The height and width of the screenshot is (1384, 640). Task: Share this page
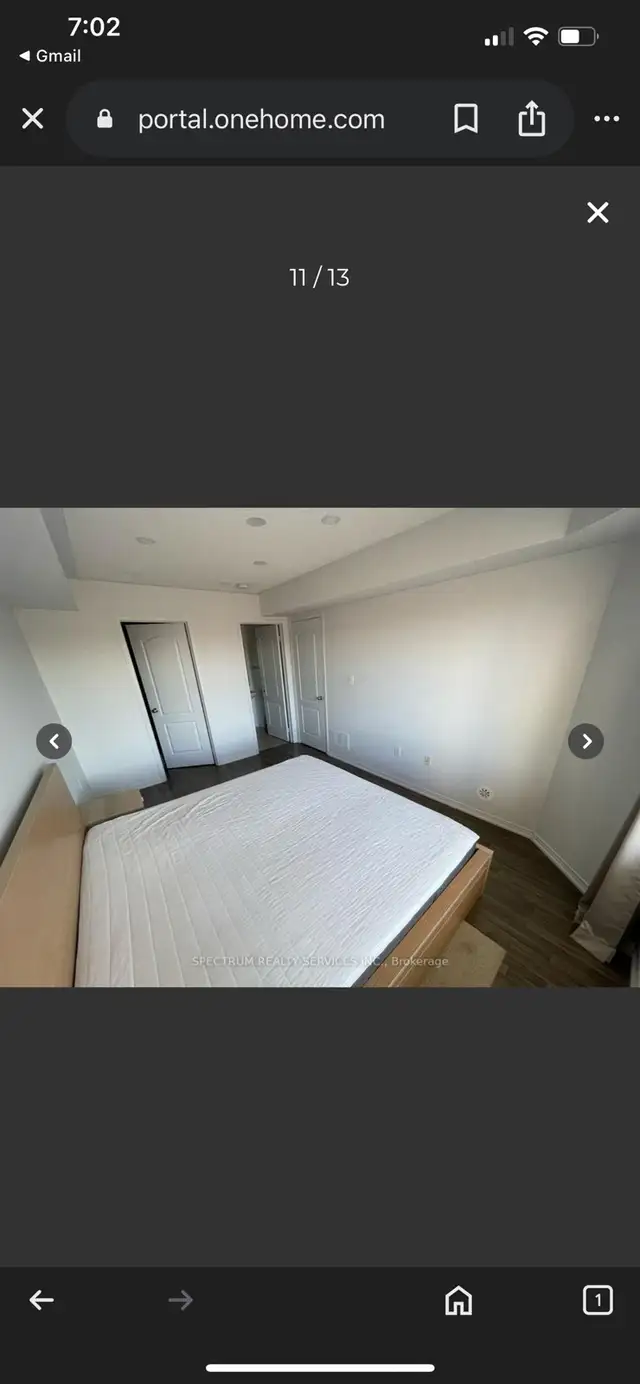tap(532, 119)
